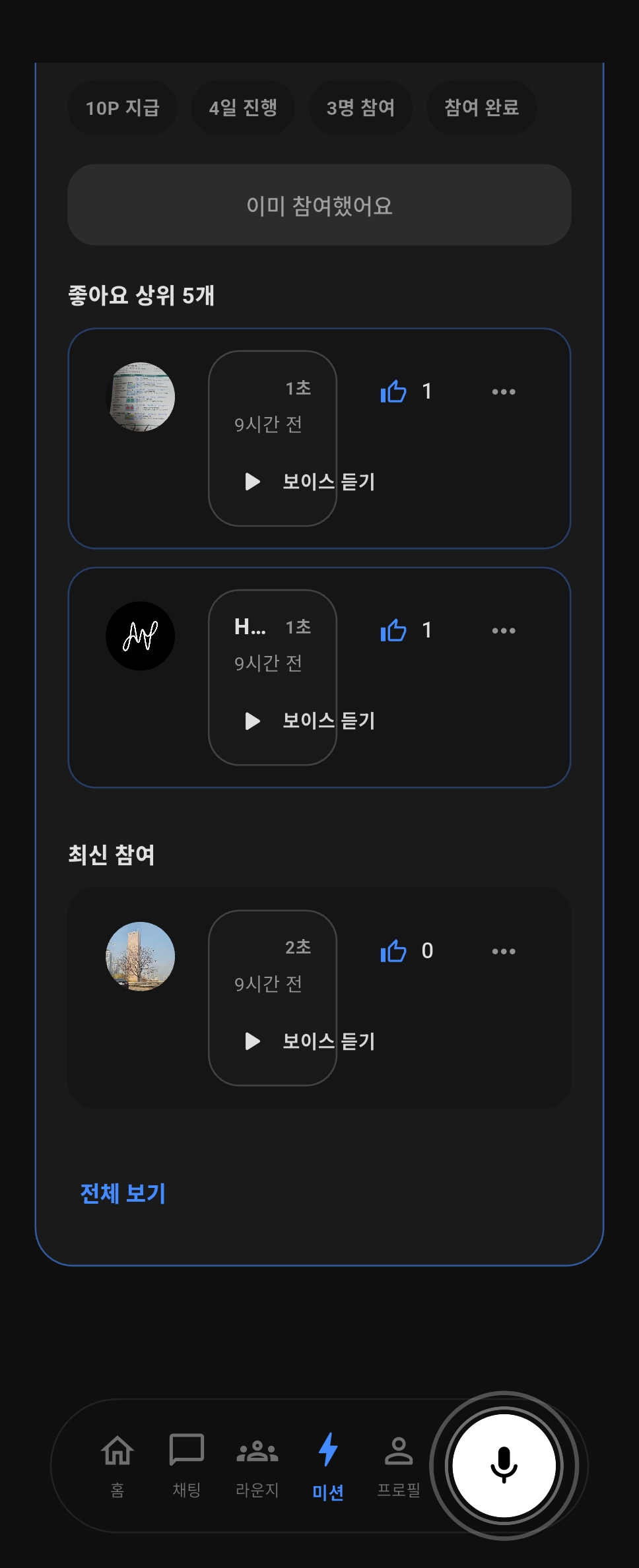Open the ellipsis menu on the first voice card
The width and height of the screenshot is (639, 1568).
(x=504, y=391)
